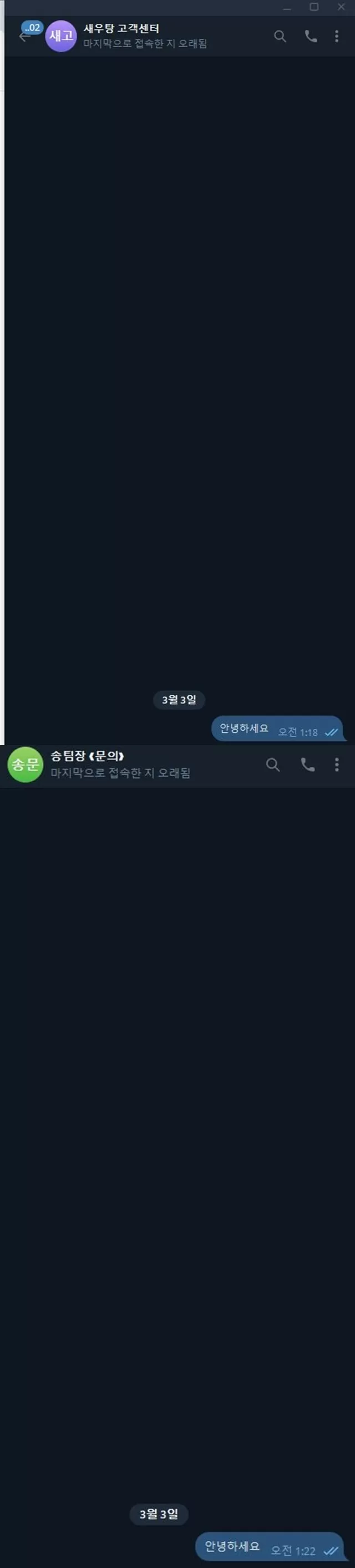Screen dimensions: 355x1568
Task: Search within the 새우탕 고객센터 chat
Action: (x=280, y=37)
